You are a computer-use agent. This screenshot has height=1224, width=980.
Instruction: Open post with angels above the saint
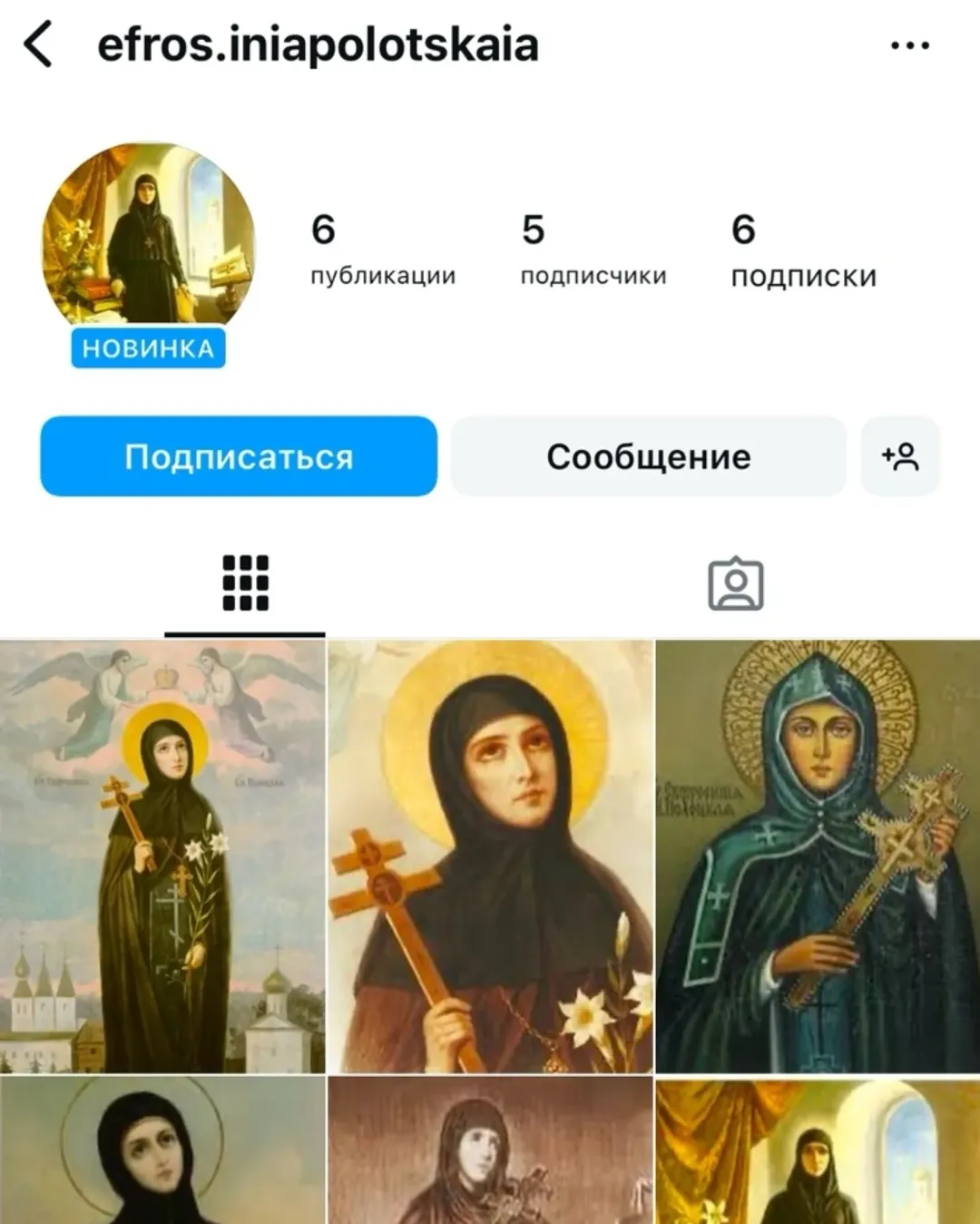pos(162,856)
